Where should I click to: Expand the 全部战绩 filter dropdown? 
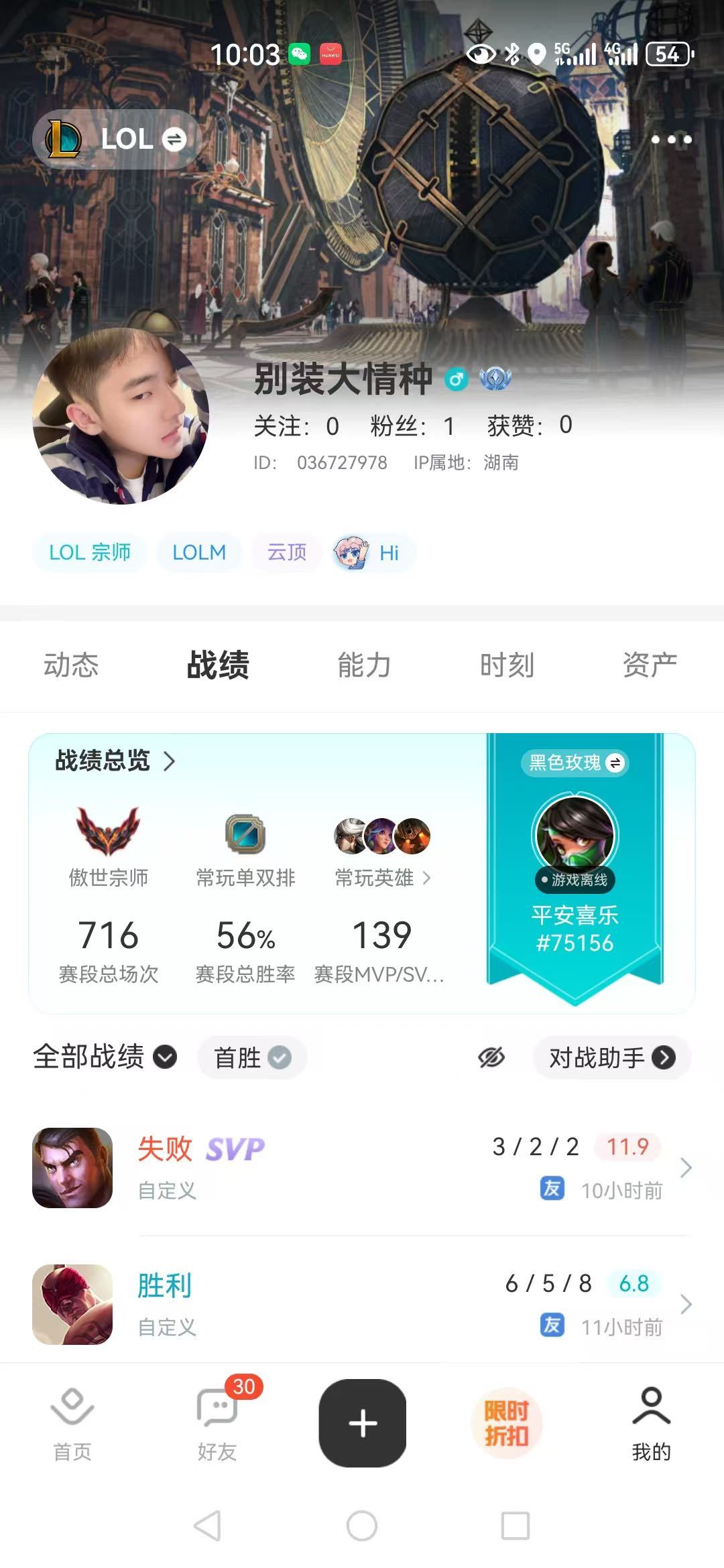pyautogui.click(x=105, y=1057)
